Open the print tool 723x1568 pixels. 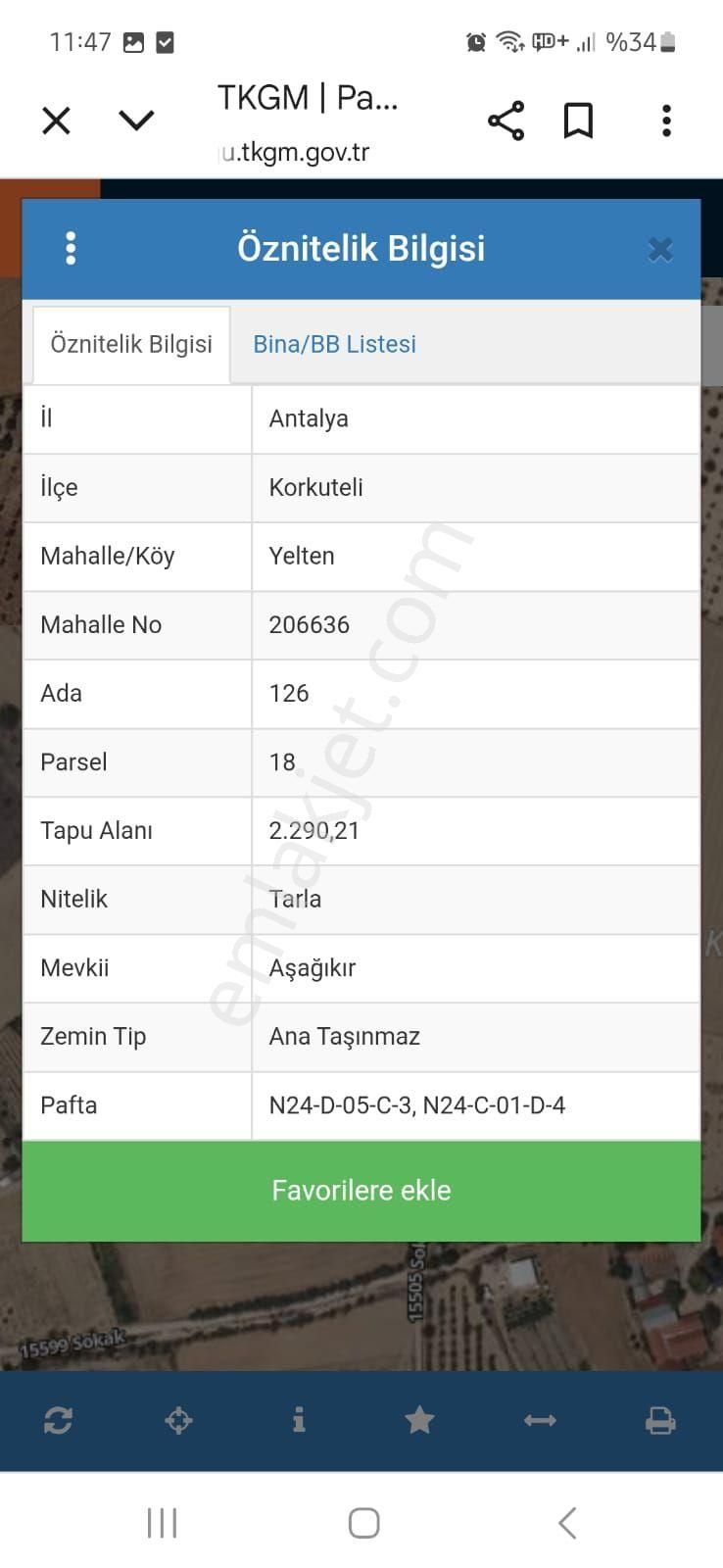point(660,1420)
